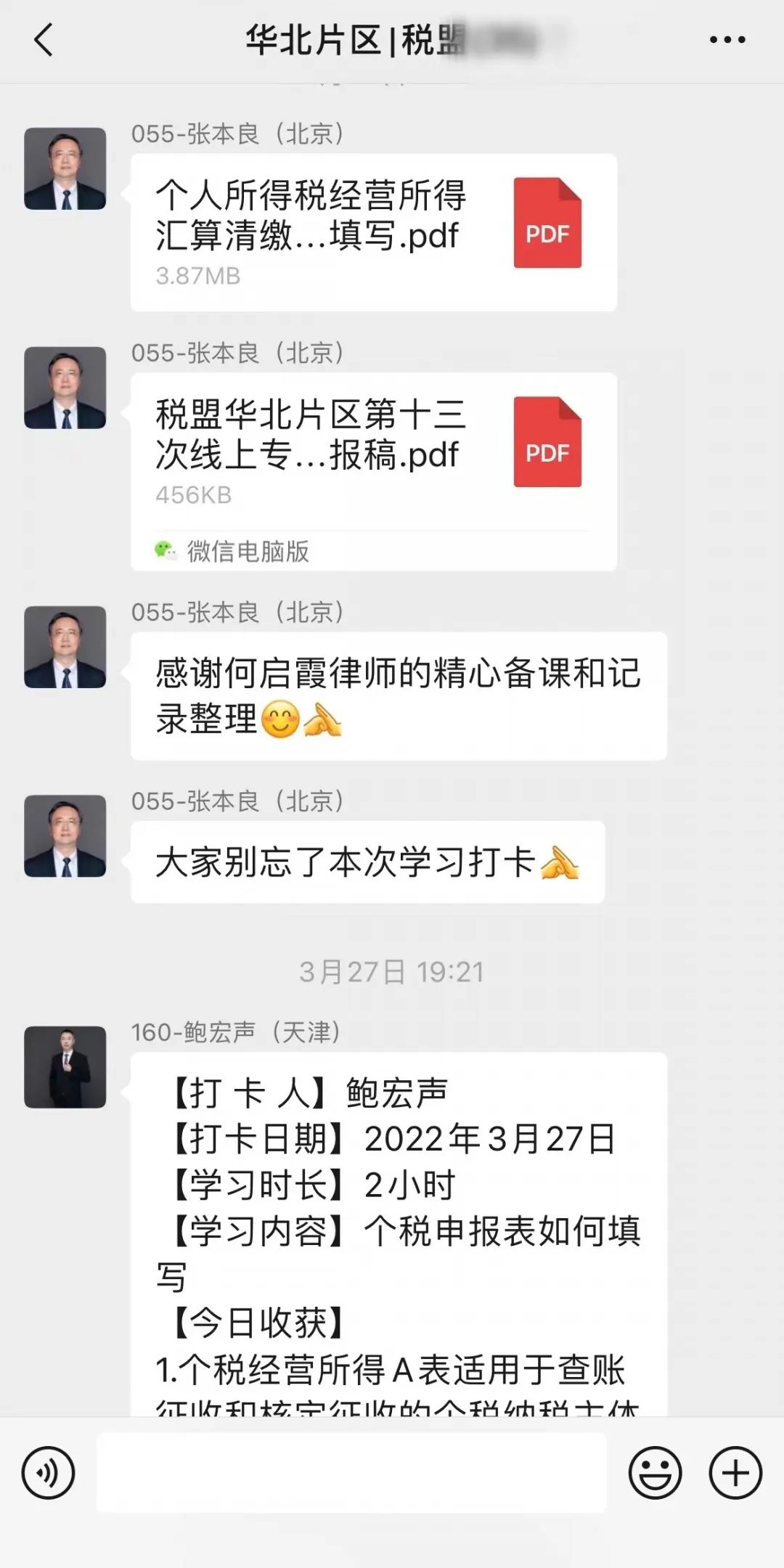View 鲍宏声's profile avatar
The height and width of the screenshot is (1568, 784).
[65, 1066]
